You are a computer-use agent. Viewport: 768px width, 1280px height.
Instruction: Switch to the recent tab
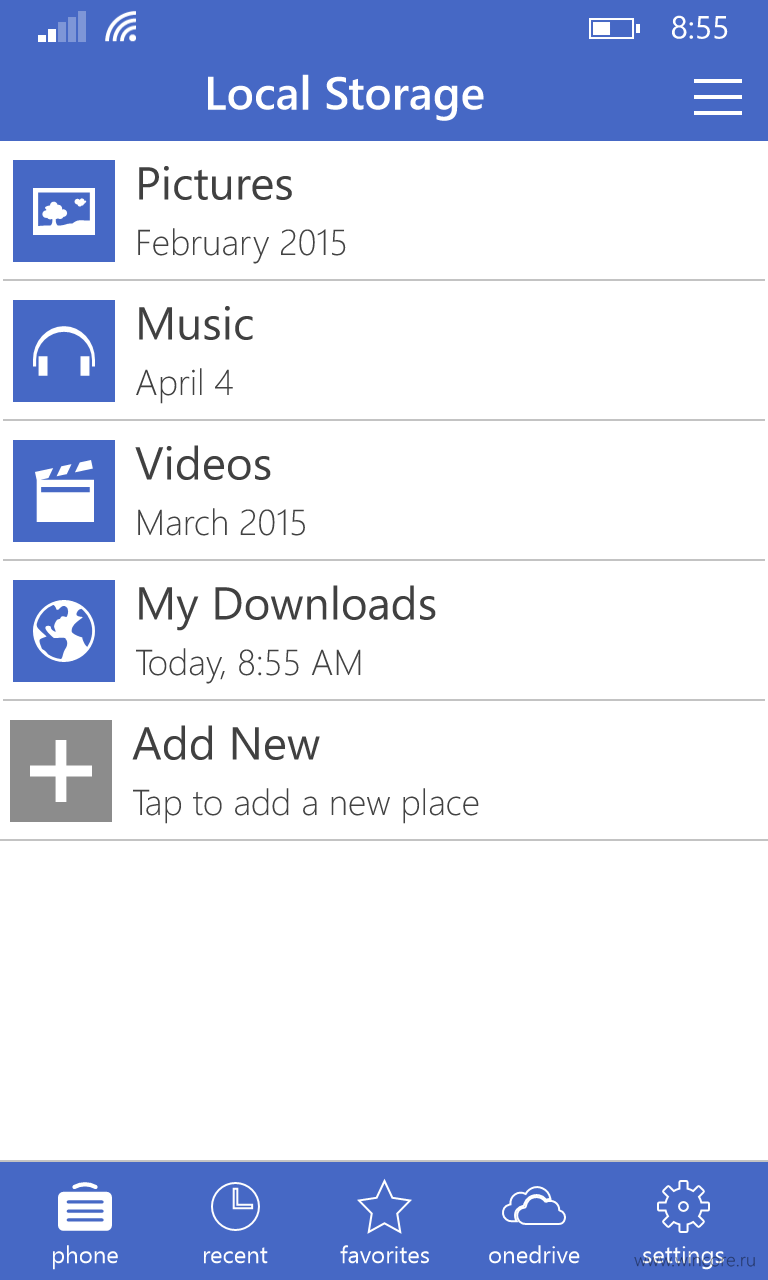(235, 1222)
